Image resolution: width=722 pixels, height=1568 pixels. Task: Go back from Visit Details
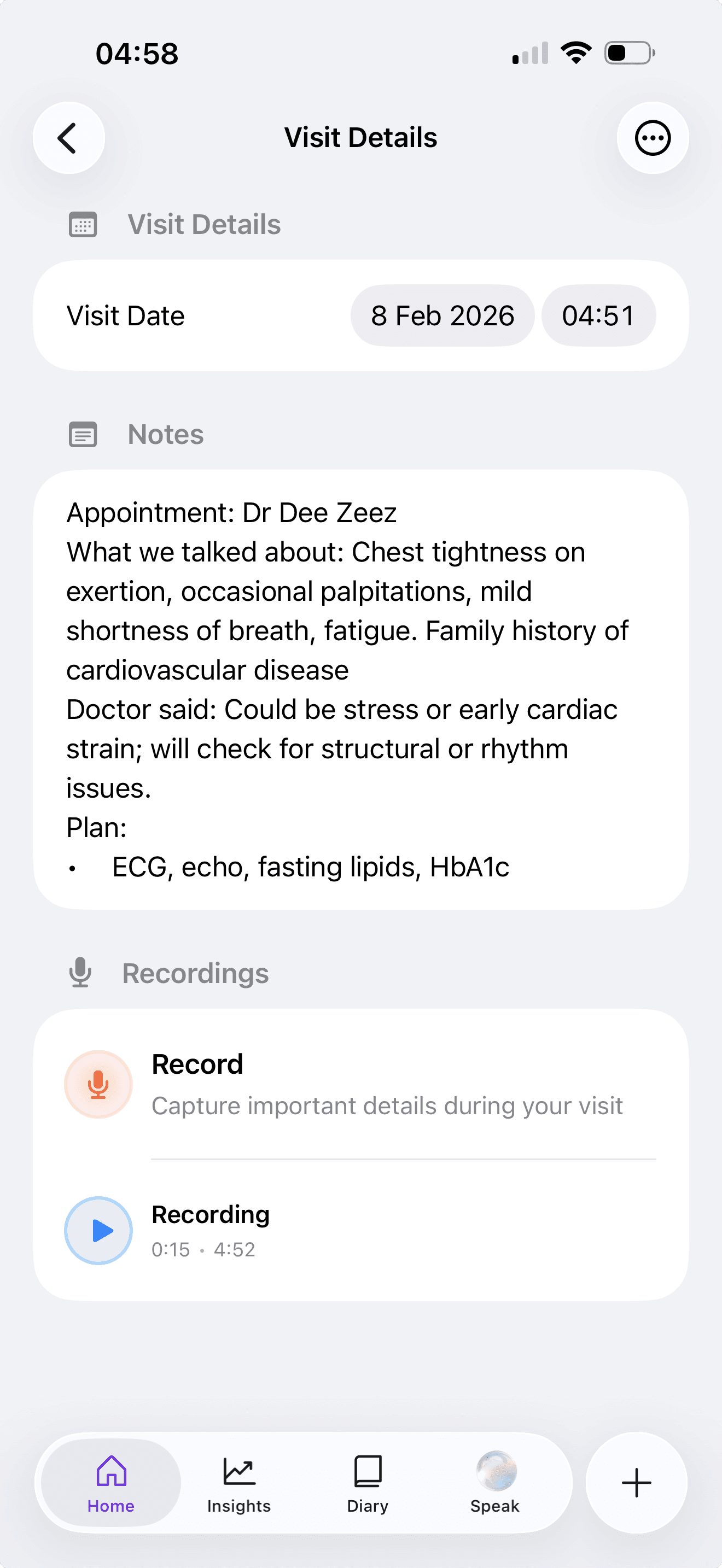coord(68,138)
